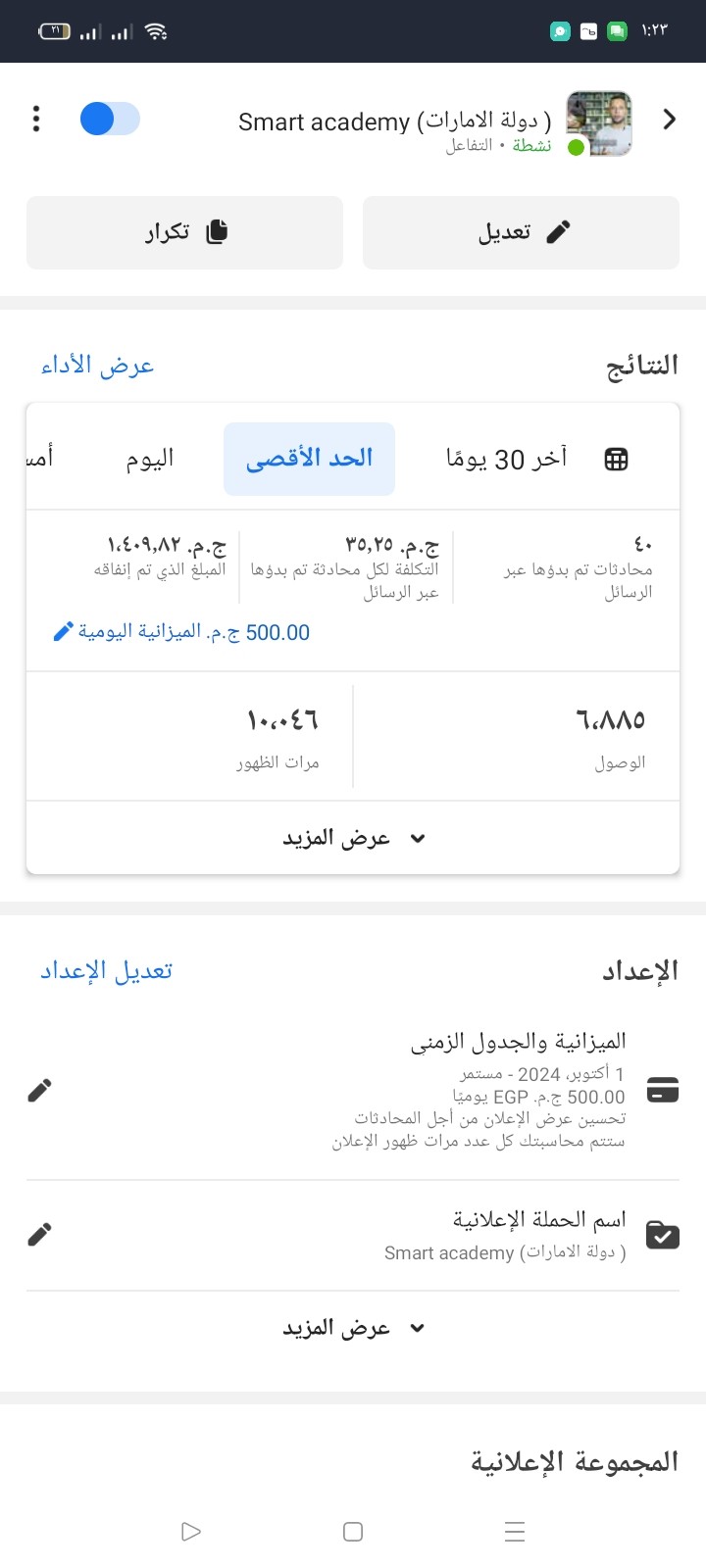Edit the 500.00 daily budget link
This screenshot has width=706, height=1568.
tap(181, 632)
